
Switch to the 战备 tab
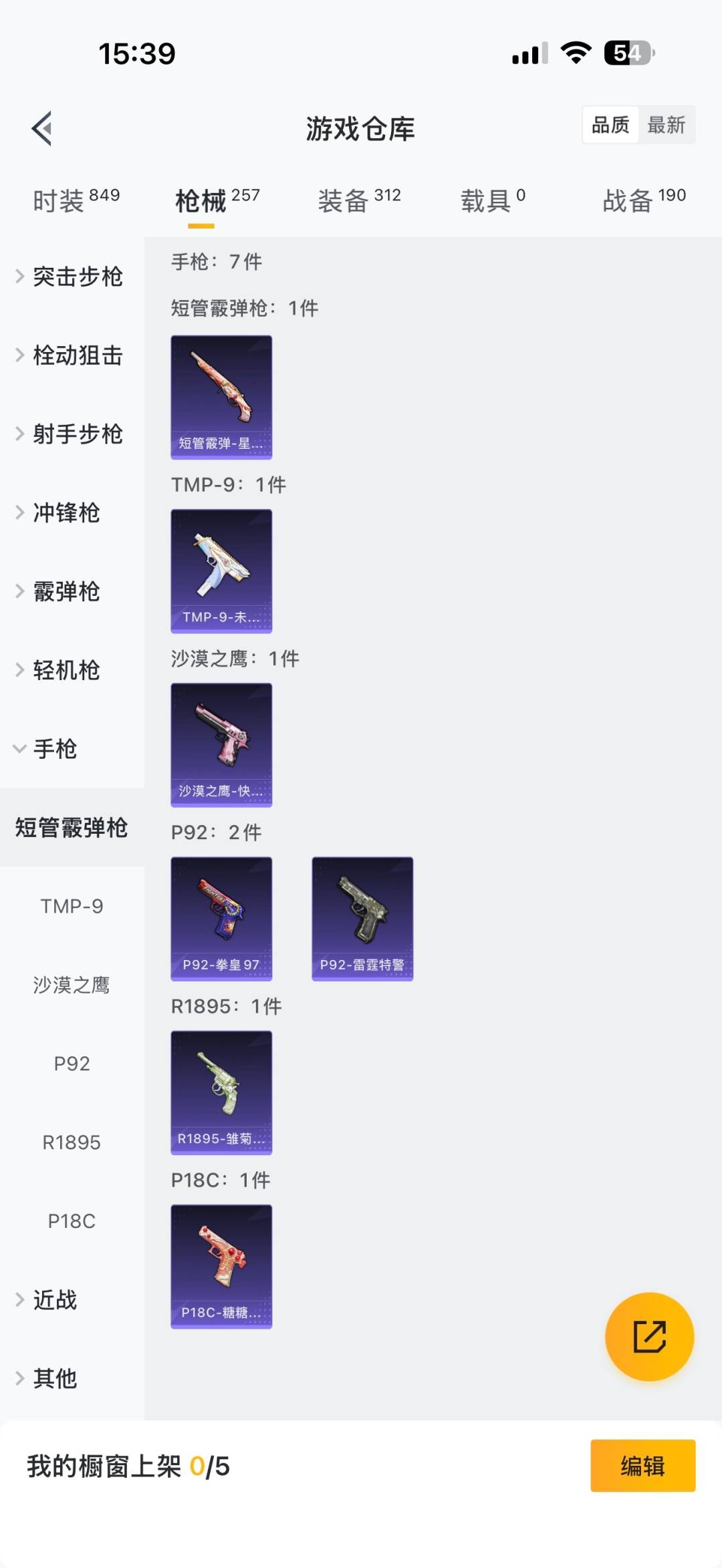click(x=644, y=200)
